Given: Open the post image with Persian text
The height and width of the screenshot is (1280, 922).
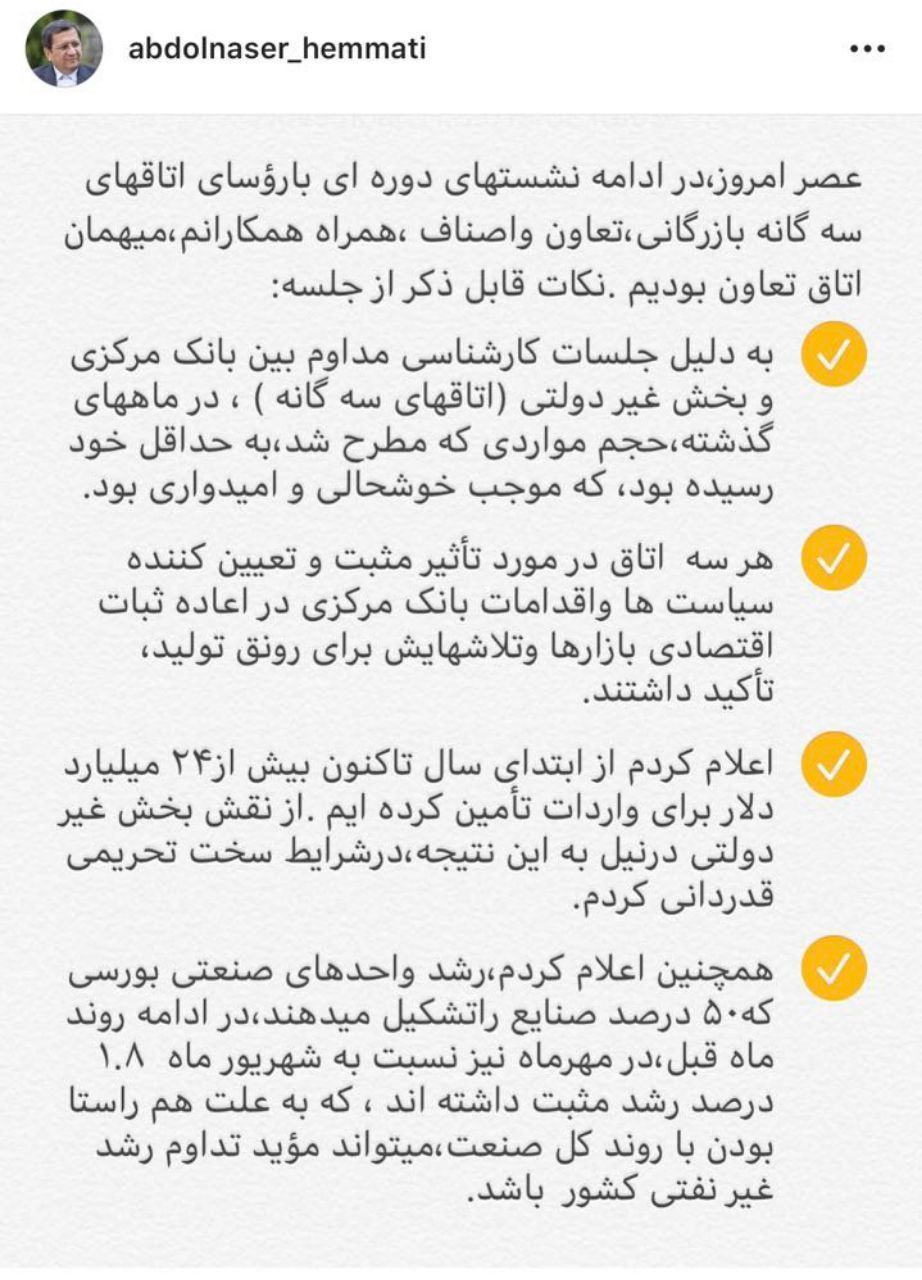Looking at the screenshot, I should [461, 690].
